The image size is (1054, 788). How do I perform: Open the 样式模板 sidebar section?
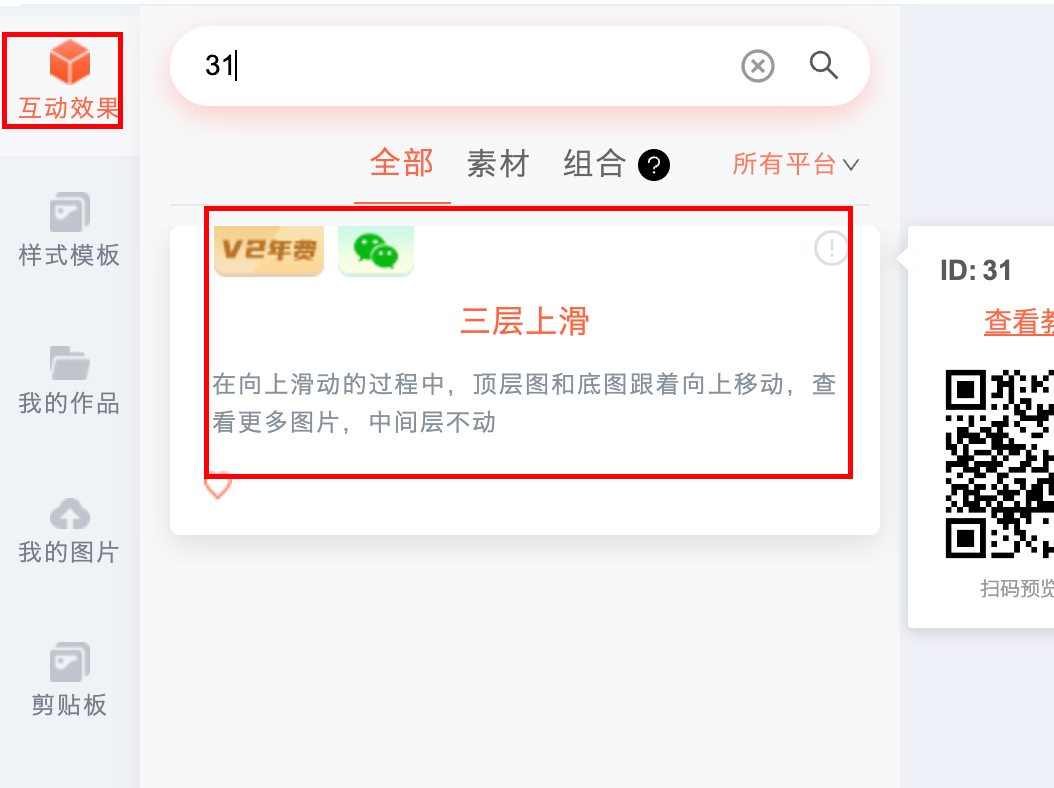point(69,232)
